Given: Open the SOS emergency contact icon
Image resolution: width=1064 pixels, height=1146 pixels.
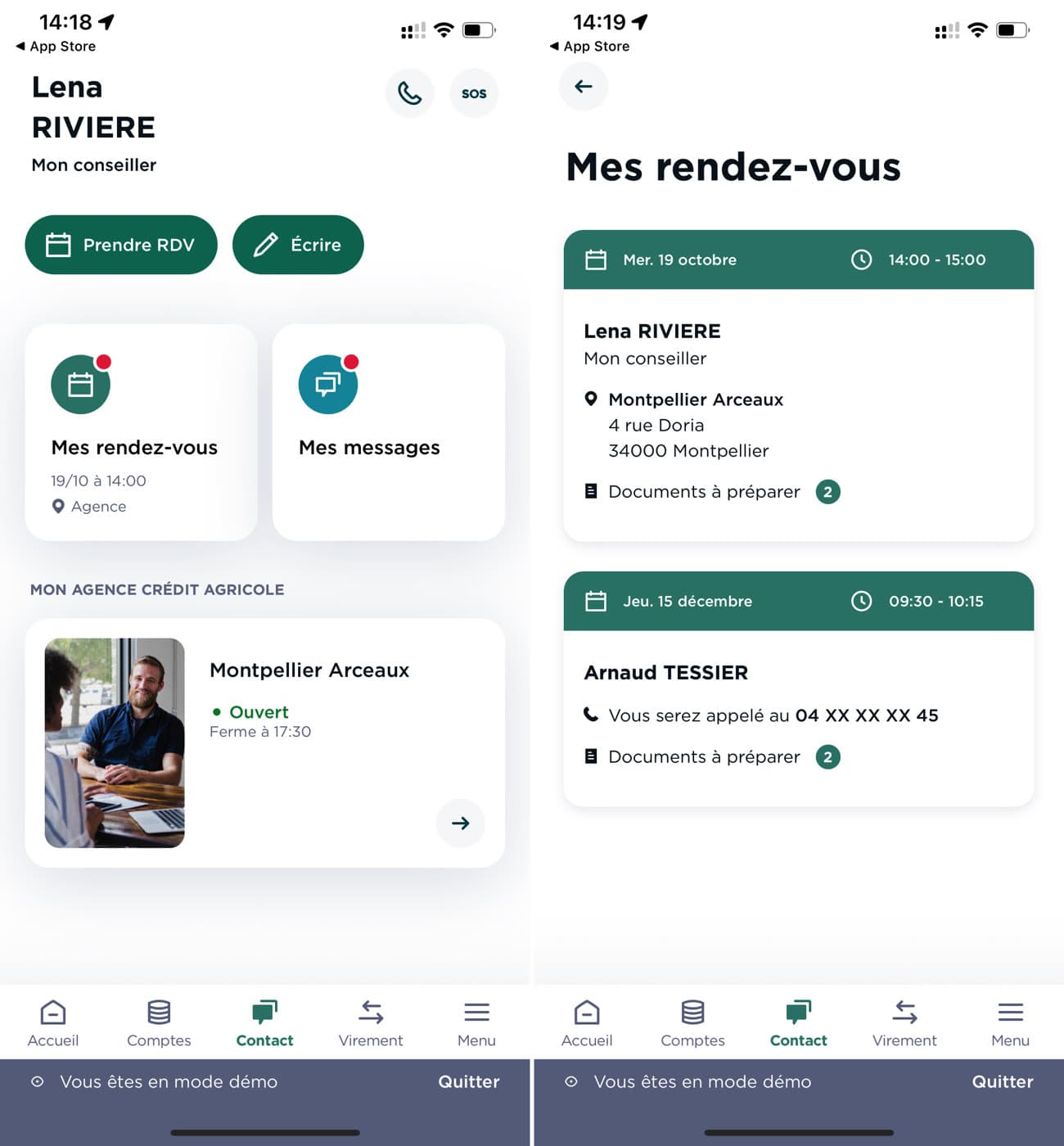Looking at the screenshot, I should [474, 92].
